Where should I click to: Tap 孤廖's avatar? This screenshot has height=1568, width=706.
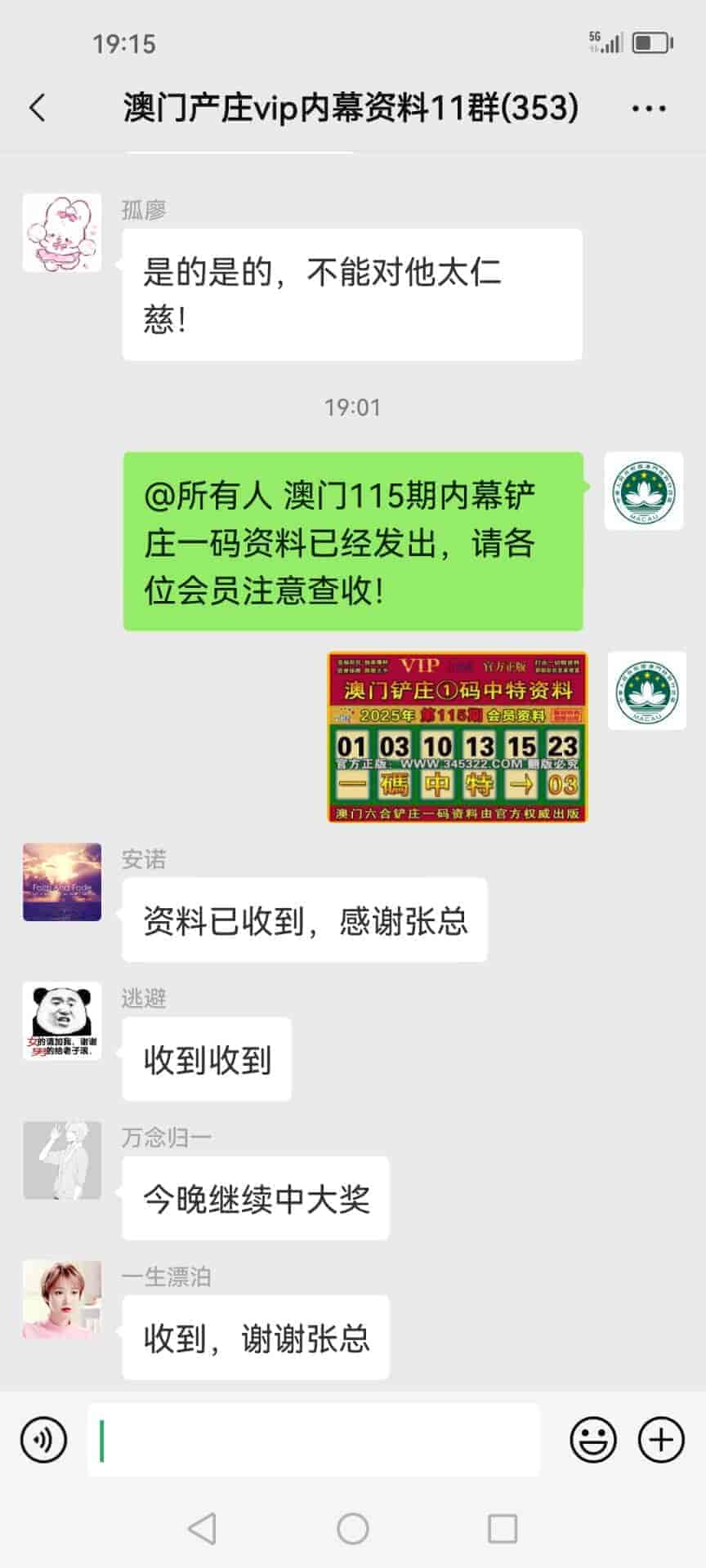pos(62,233)
